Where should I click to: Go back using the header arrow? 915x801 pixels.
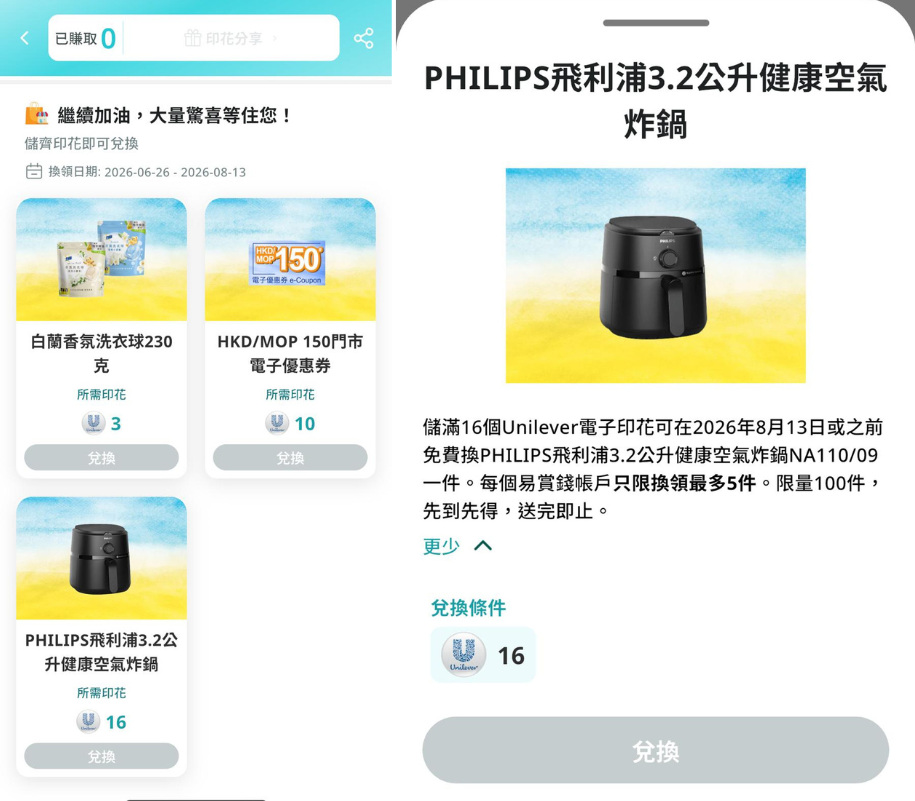point(25,39)
